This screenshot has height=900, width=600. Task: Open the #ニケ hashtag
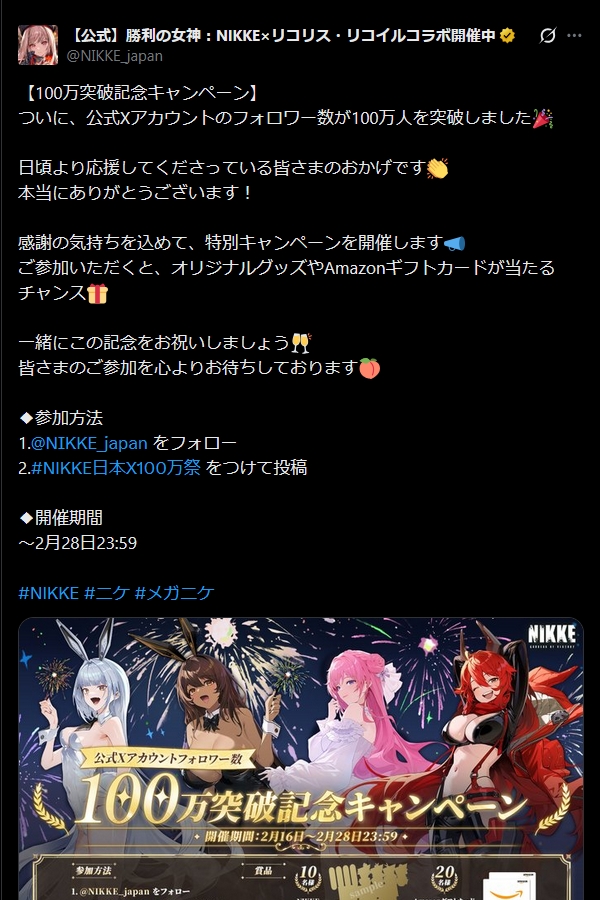[x=104, y=593]
